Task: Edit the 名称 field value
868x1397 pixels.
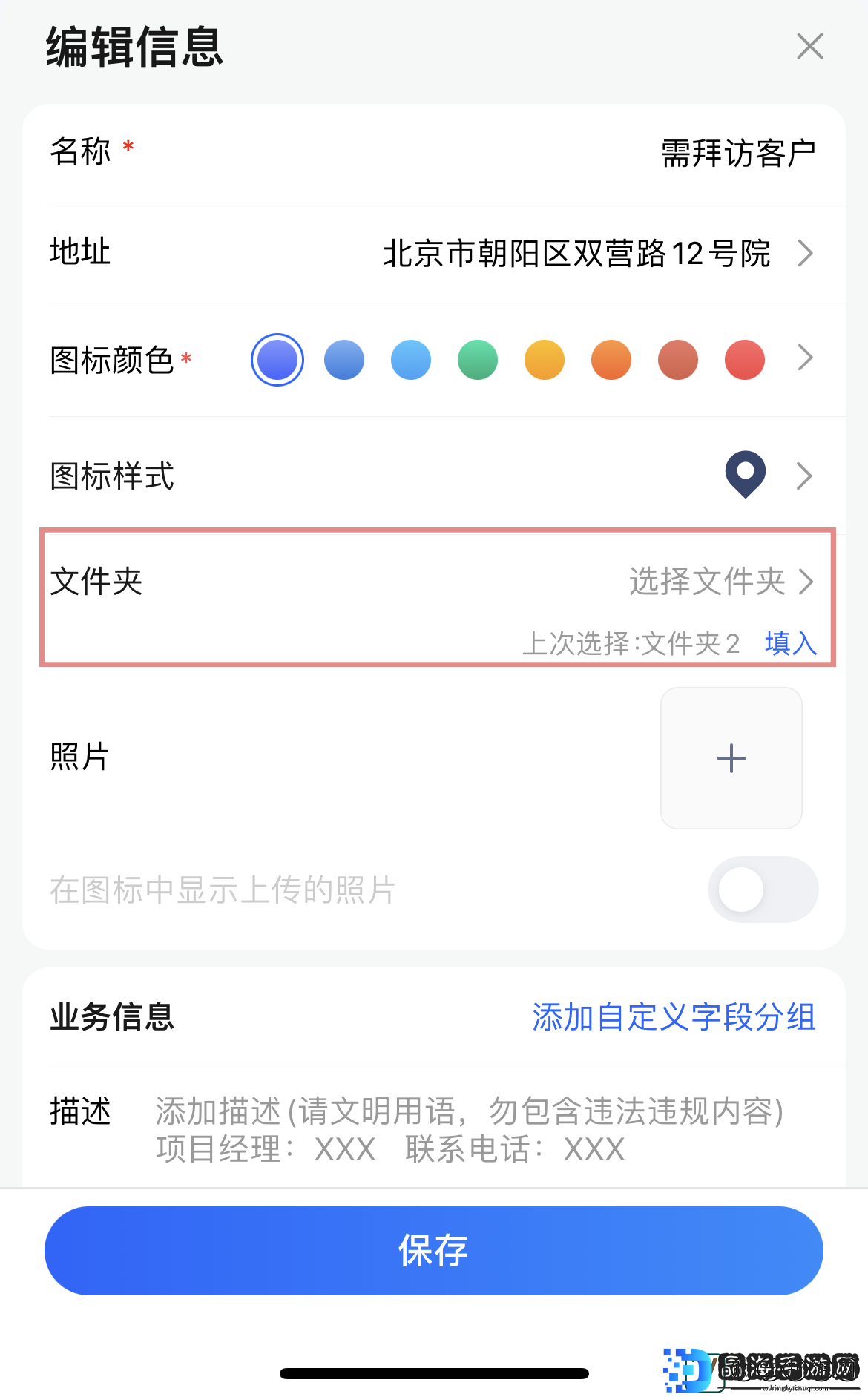Action: click(738, 154)
